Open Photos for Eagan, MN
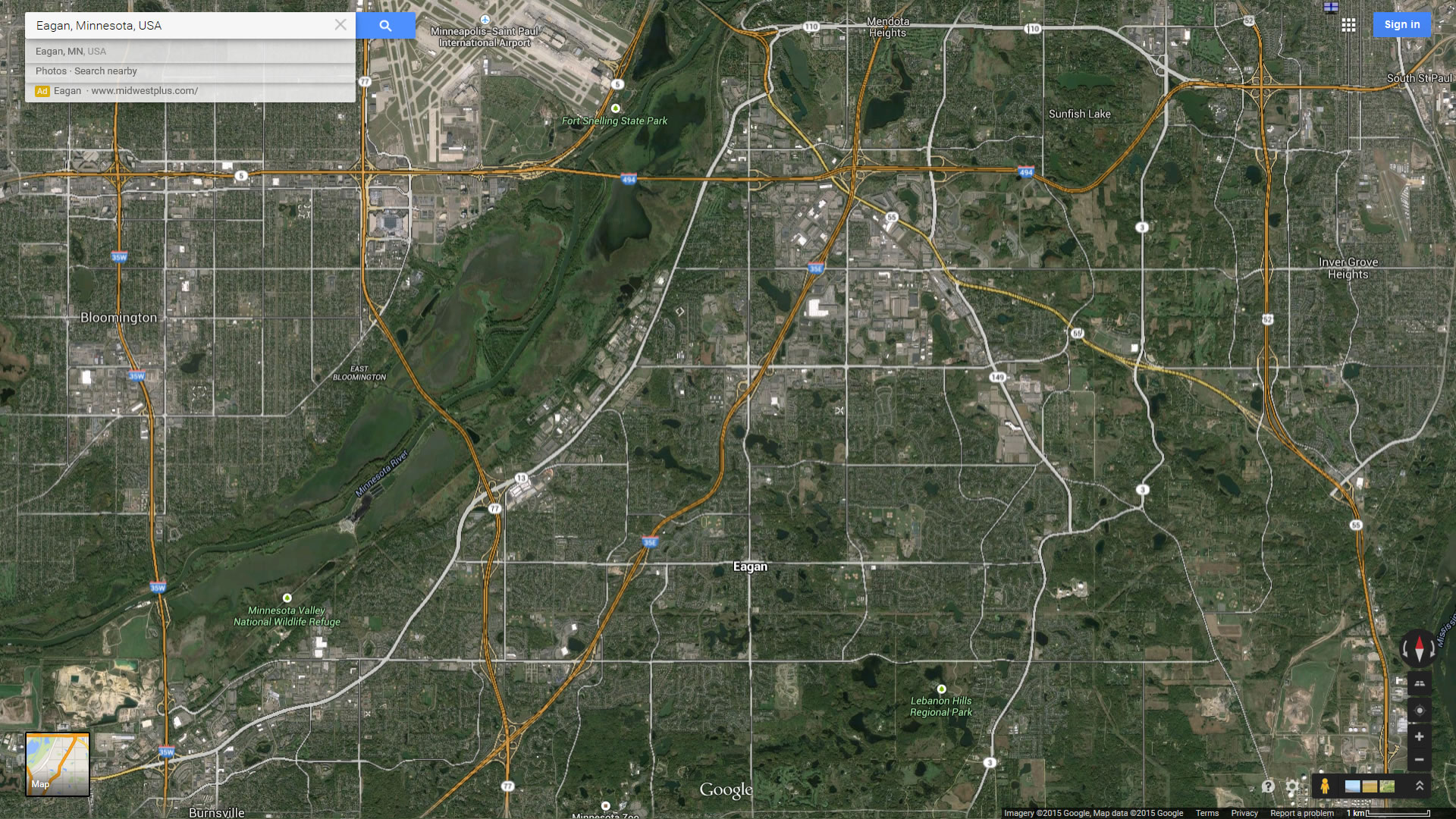The image size is (1456, 819). (51, 71)
